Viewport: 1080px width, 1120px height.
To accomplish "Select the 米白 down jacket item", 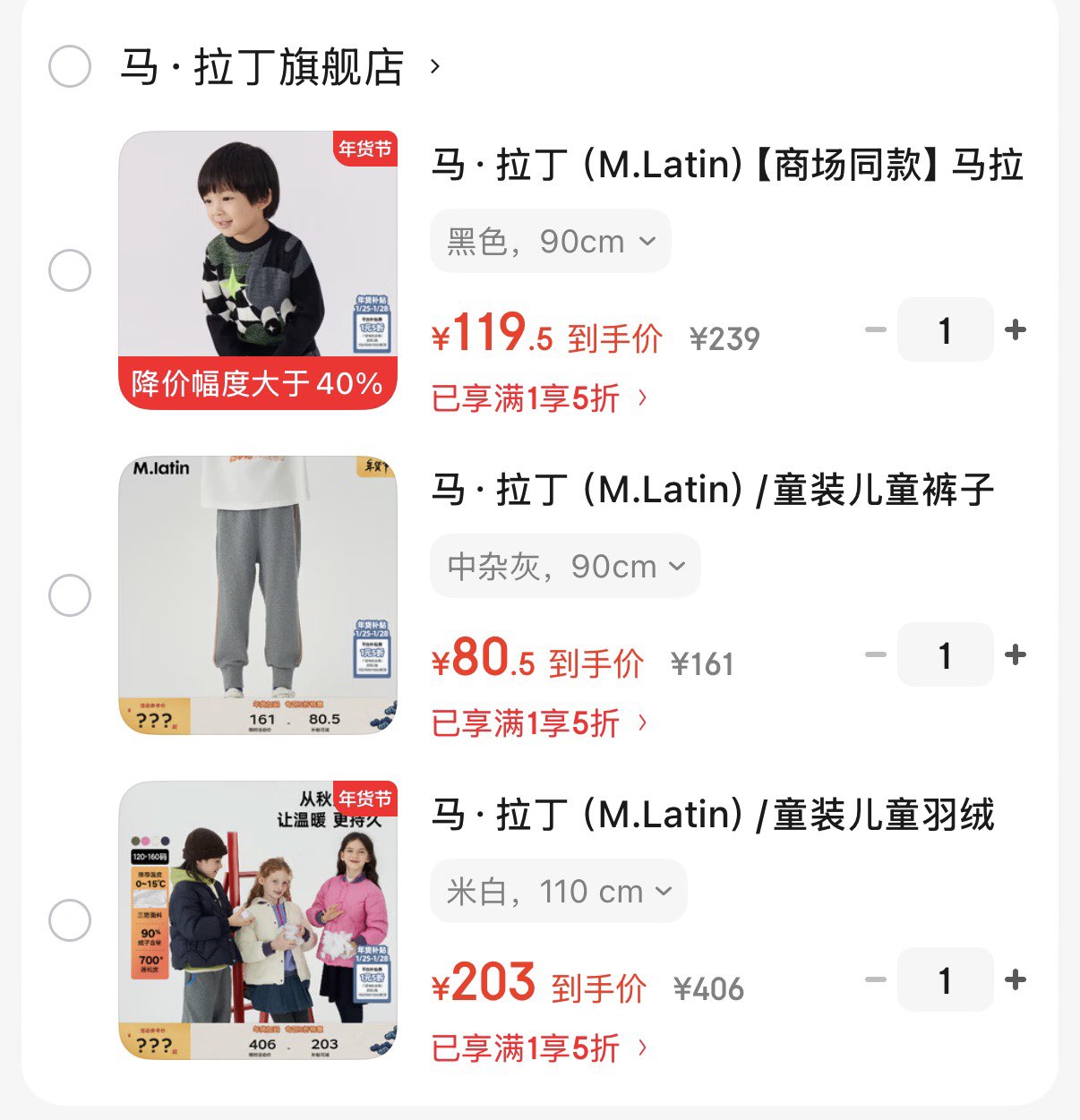I will tap(70, 920).
